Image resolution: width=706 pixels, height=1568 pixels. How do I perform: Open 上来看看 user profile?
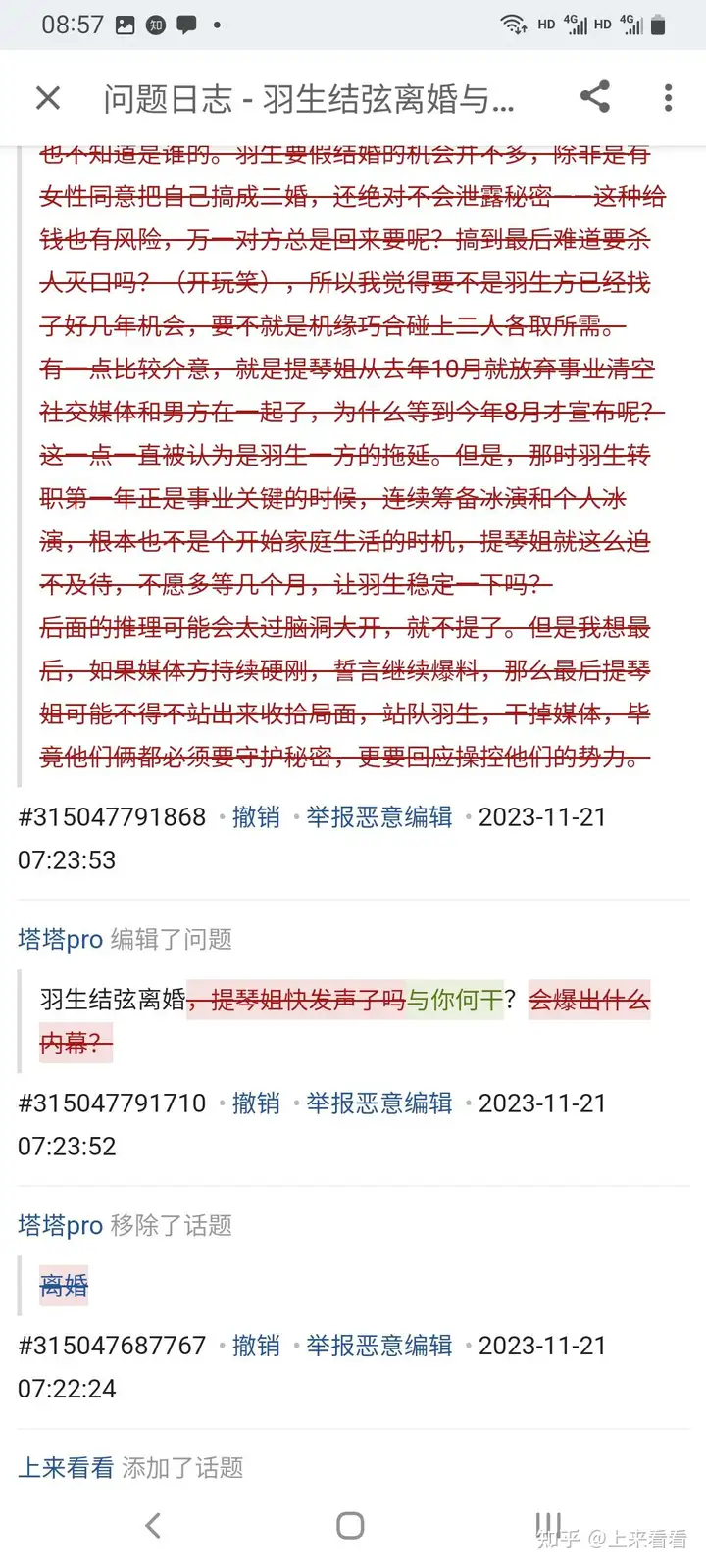66,1467
